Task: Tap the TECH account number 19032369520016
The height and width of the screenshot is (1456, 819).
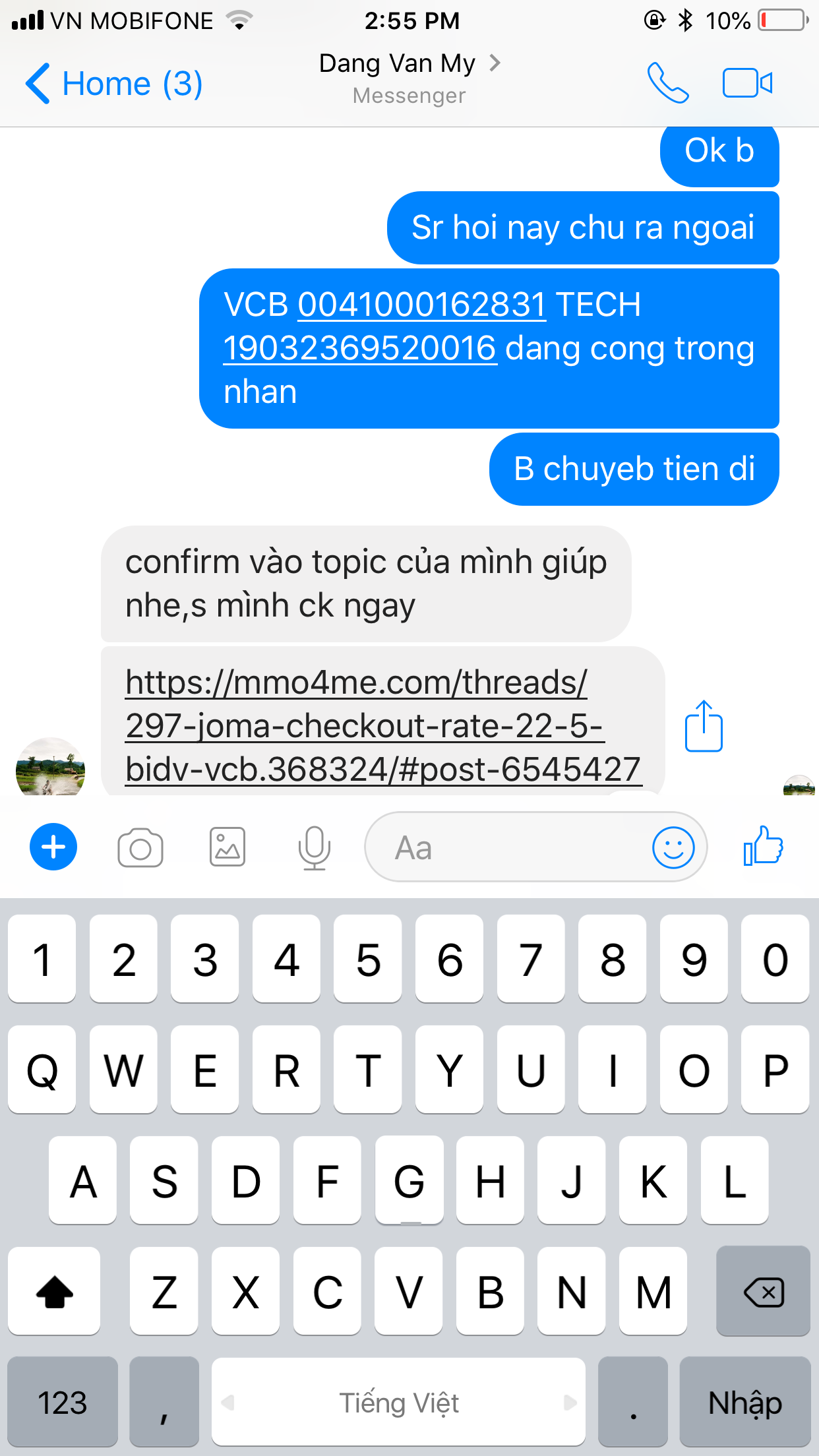Action: point(359,348)
